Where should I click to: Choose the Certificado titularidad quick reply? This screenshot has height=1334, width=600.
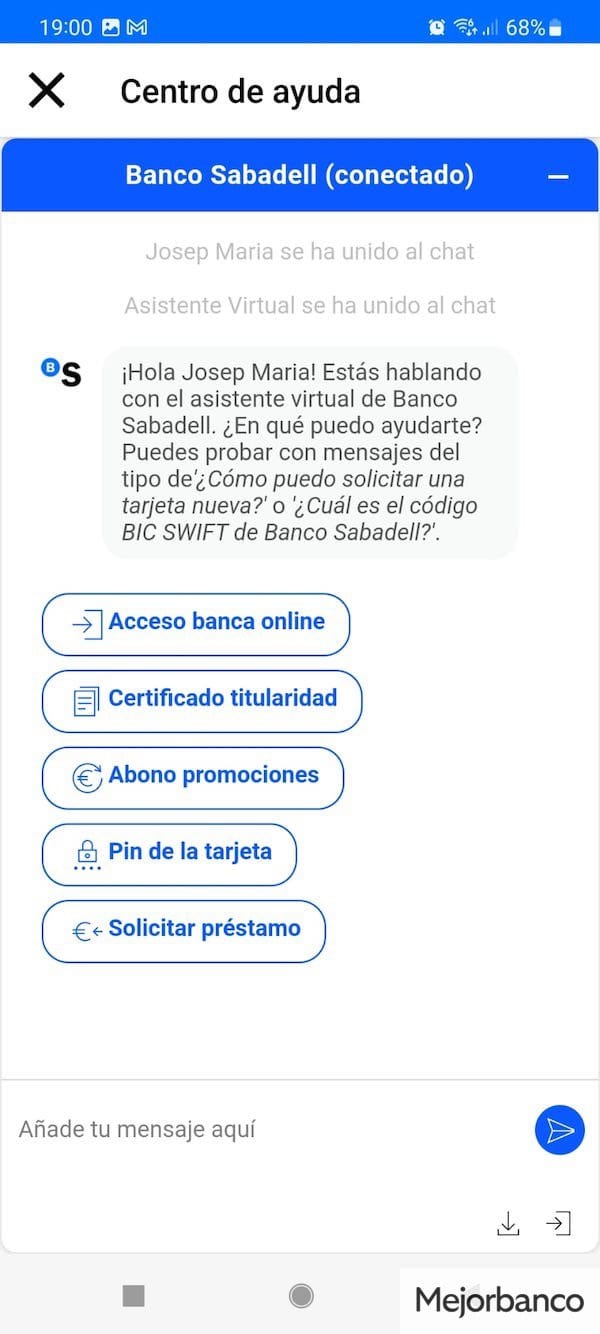tap(202, 701)
